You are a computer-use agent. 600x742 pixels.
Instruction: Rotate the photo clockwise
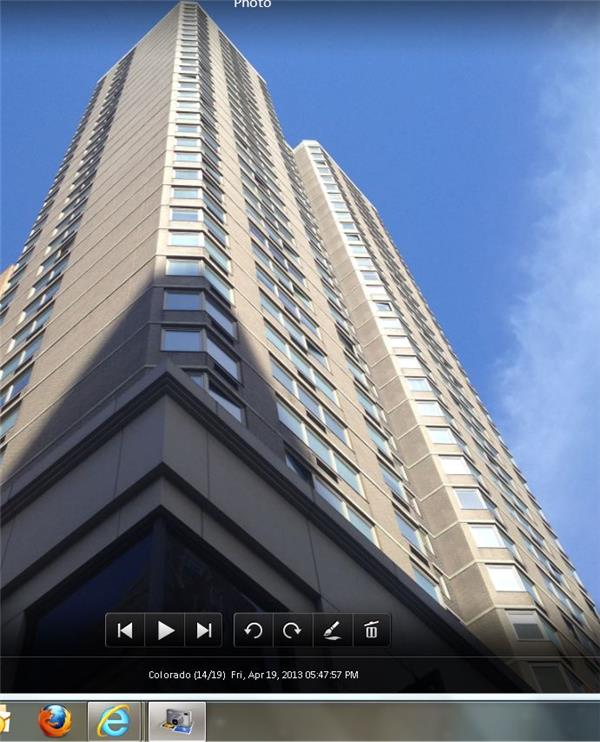292,630
